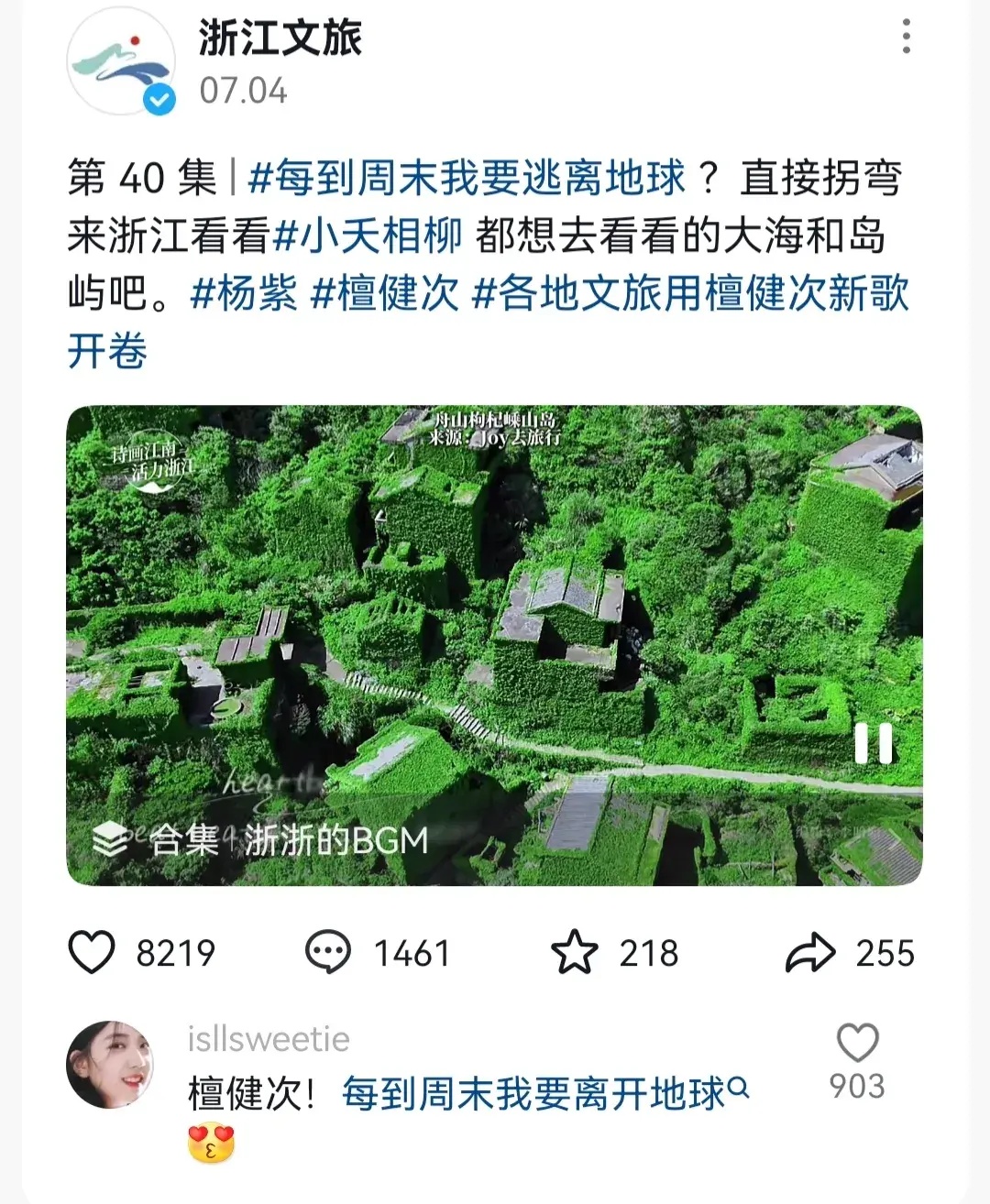Like isllsweetie's comment

coord(857,1044)
